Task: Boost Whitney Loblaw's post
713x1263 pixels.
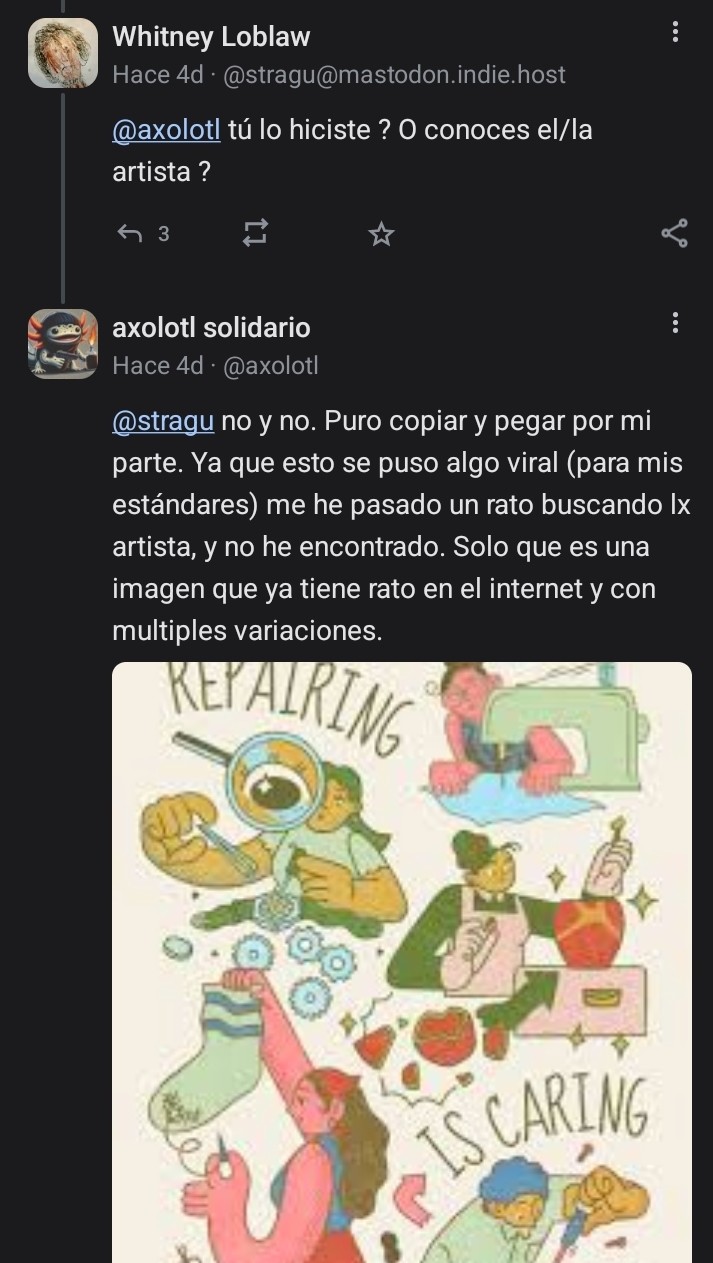Action: [x=255, y=234]
